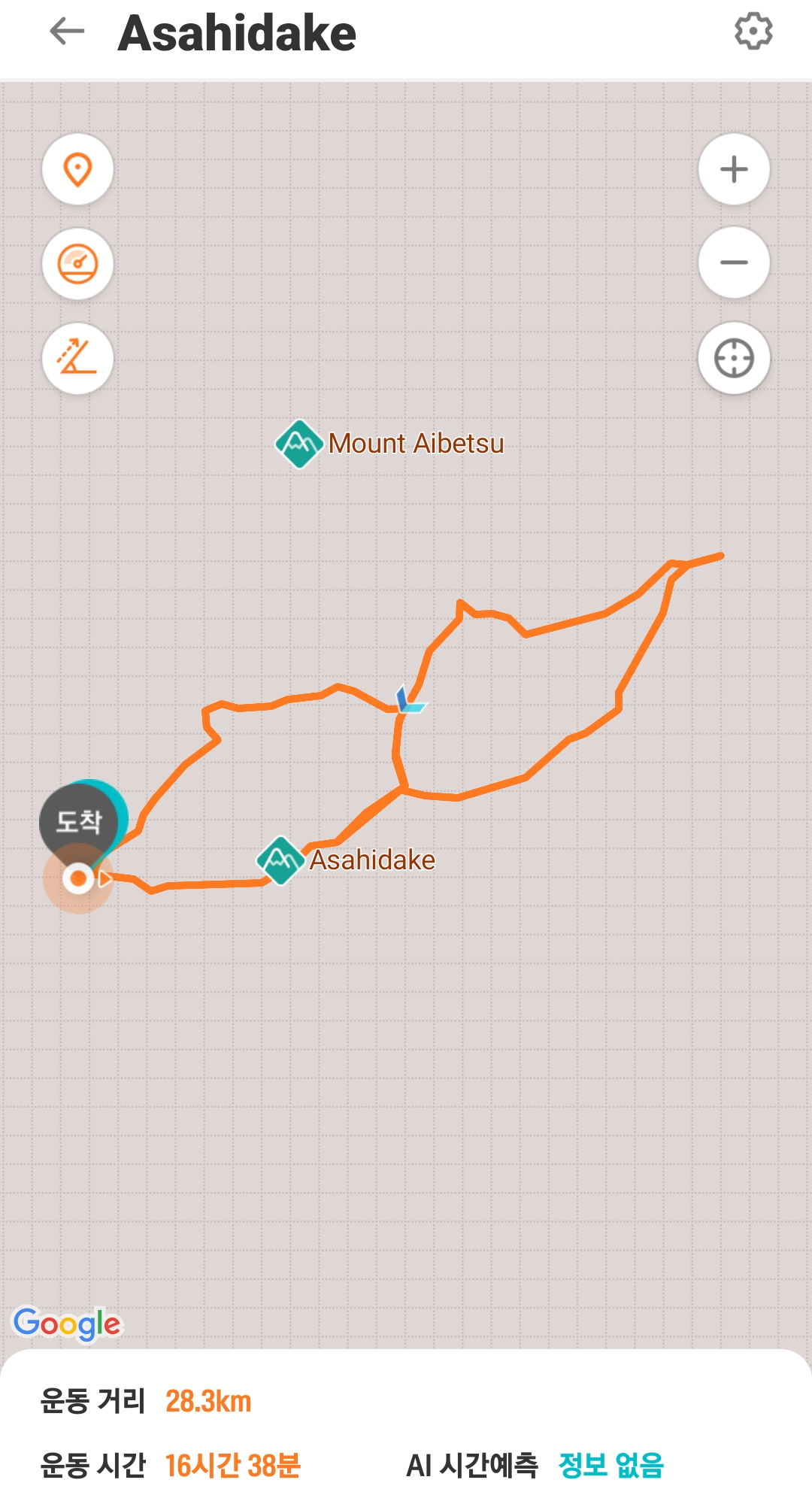The image size is (812, 1495).
Task: Tap the location pin button
Action: click(x=77, y=169)
